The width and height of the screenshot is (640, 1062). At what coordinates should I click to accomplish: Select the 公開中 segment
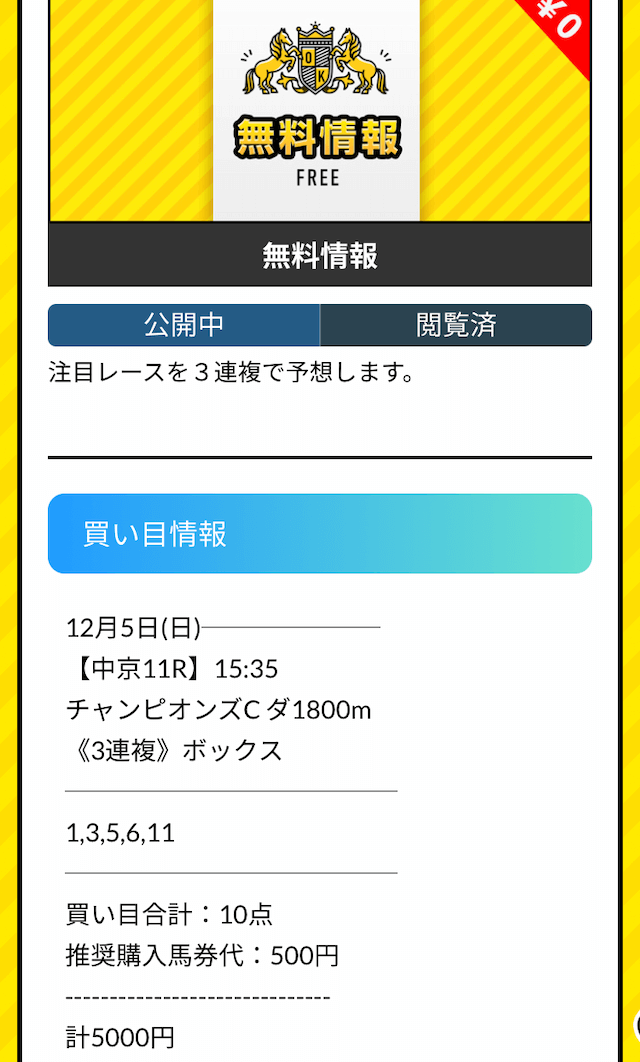184,325
